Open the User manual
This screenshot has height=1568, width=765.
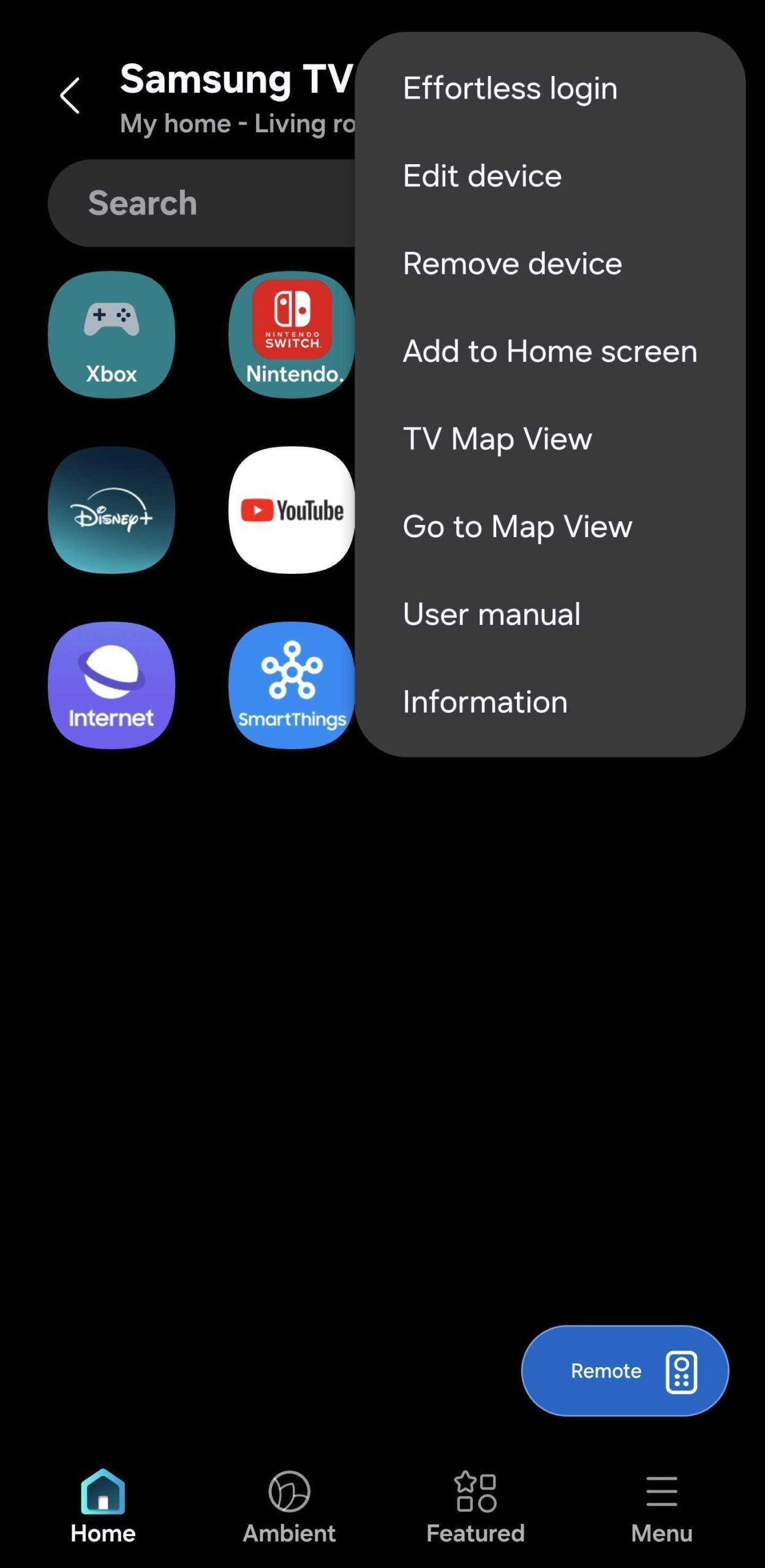(491, 614)
